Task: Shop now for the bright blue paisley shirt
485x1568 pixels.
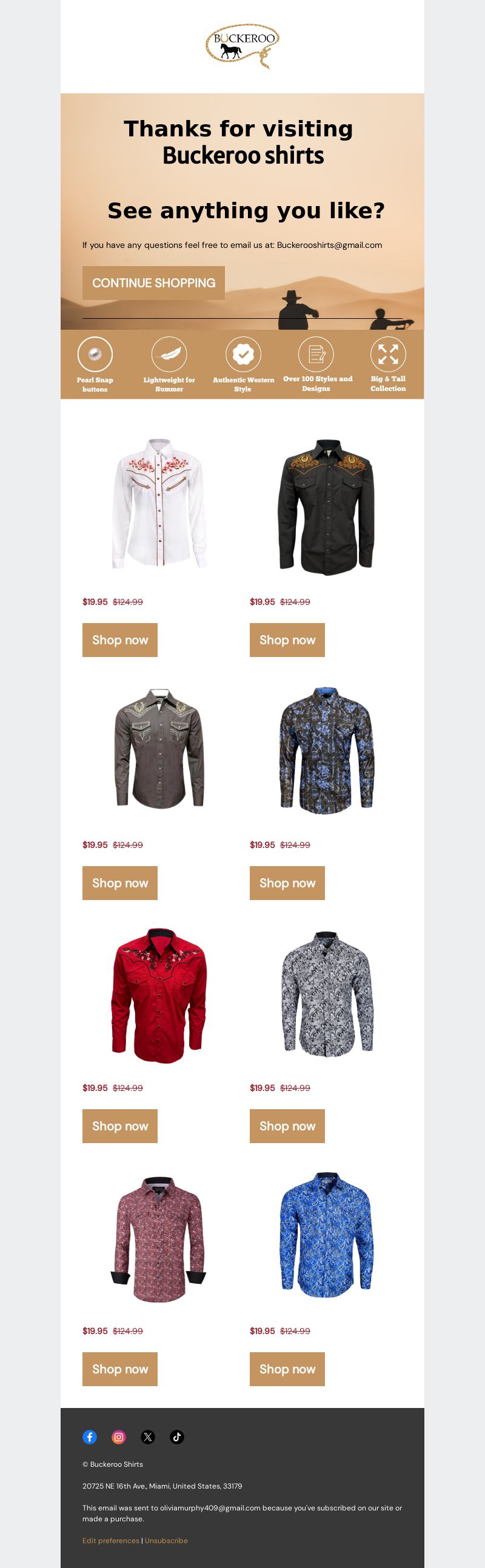Action: (x=287, y=1369)
